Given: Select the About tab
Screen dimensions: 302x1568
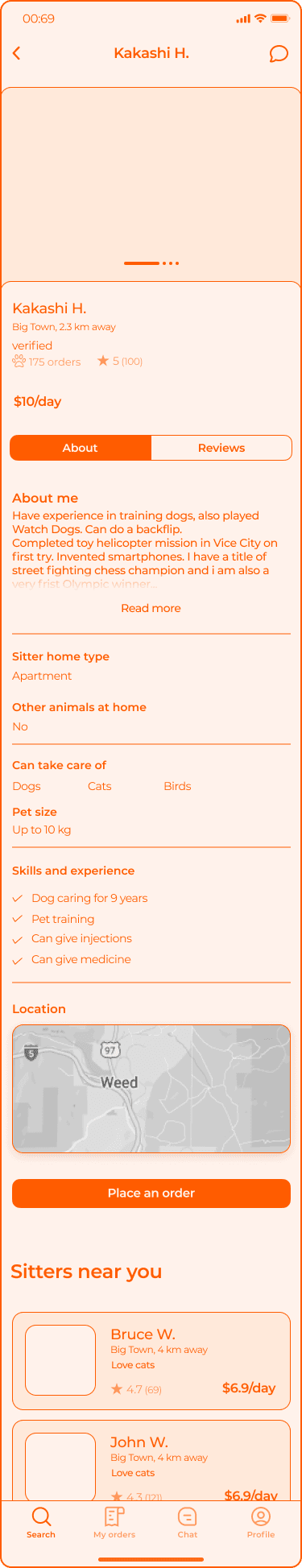Looking at the screenshot, I should coord(81,448).
